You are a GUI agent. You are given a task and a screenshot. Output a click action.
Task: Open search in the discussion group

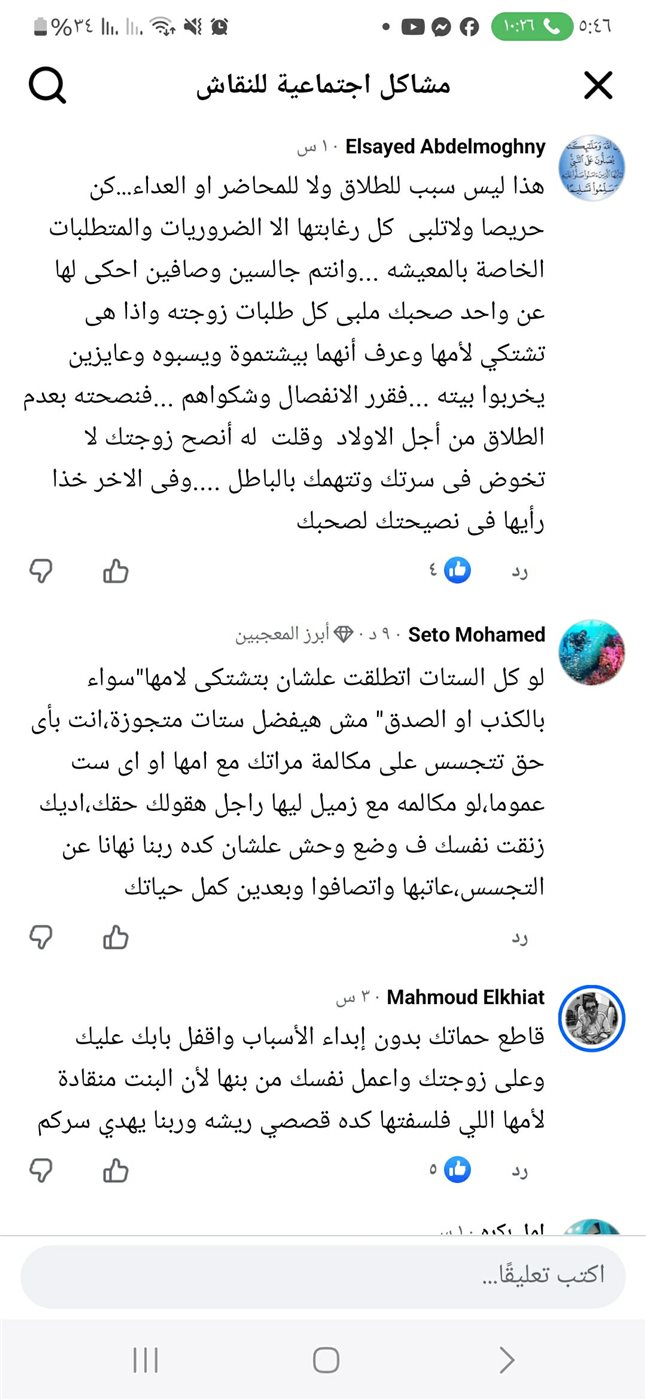[x=47, y=87]
